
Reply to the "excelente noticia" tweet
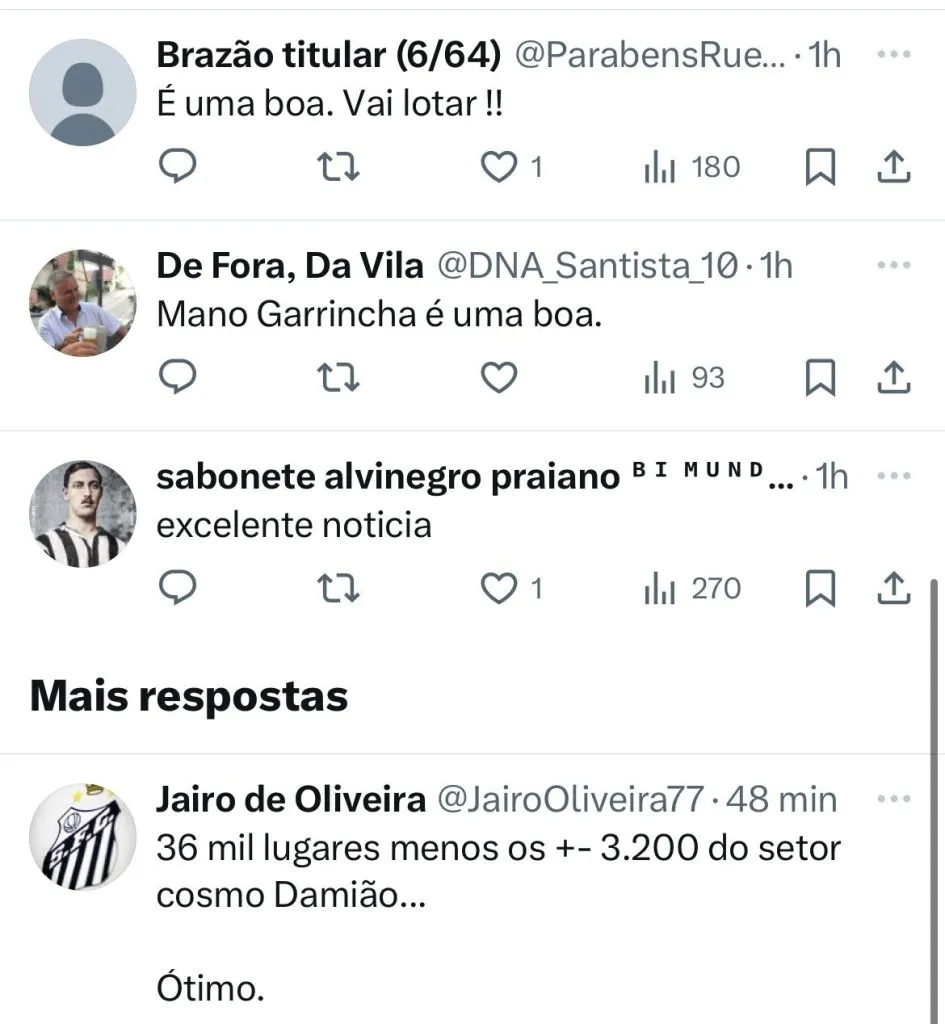click(x=177, y=590)
